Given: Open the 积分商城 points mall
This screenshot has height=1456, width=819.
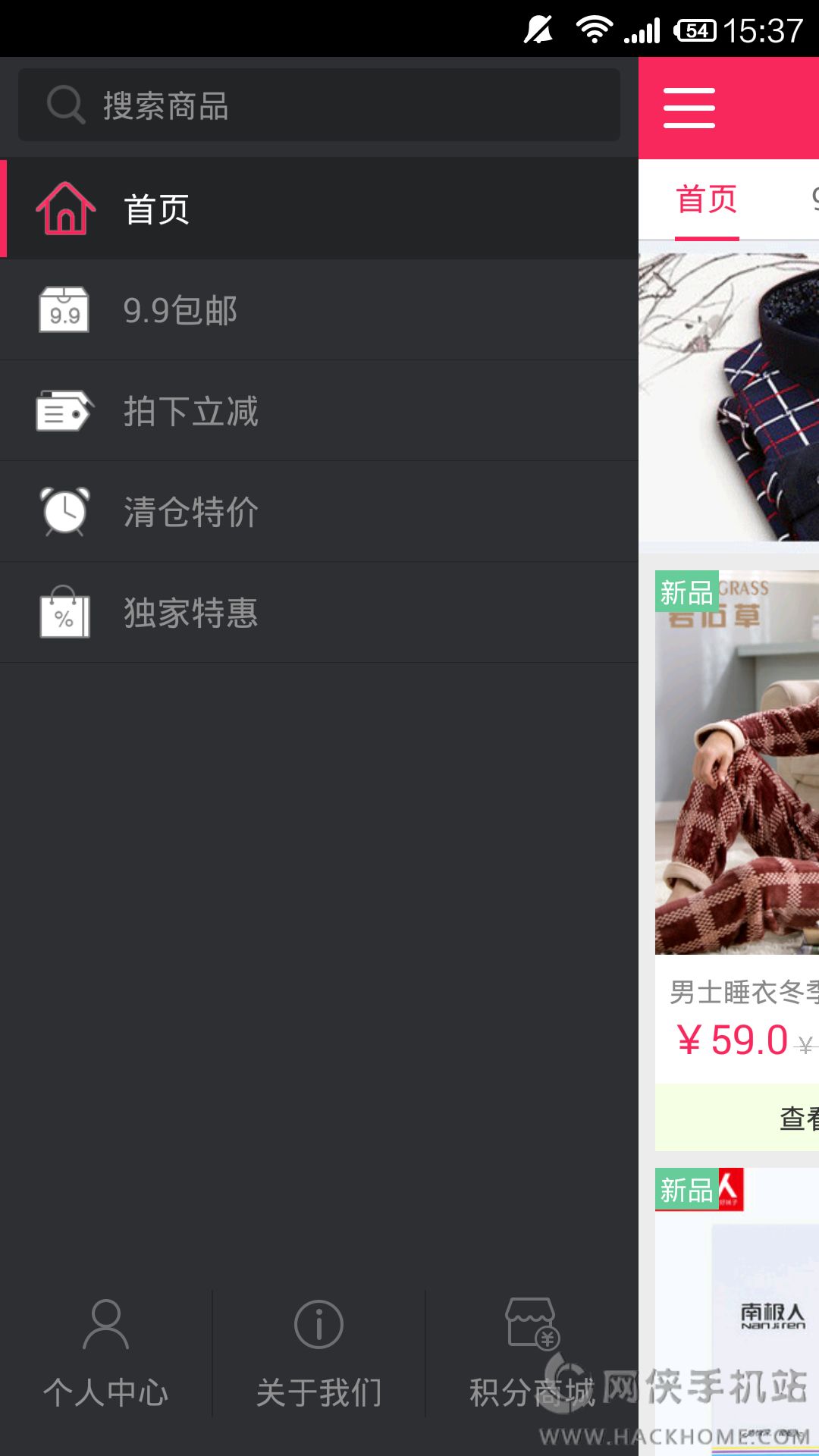Looking at the screenshot, I should click(532, 1354).
